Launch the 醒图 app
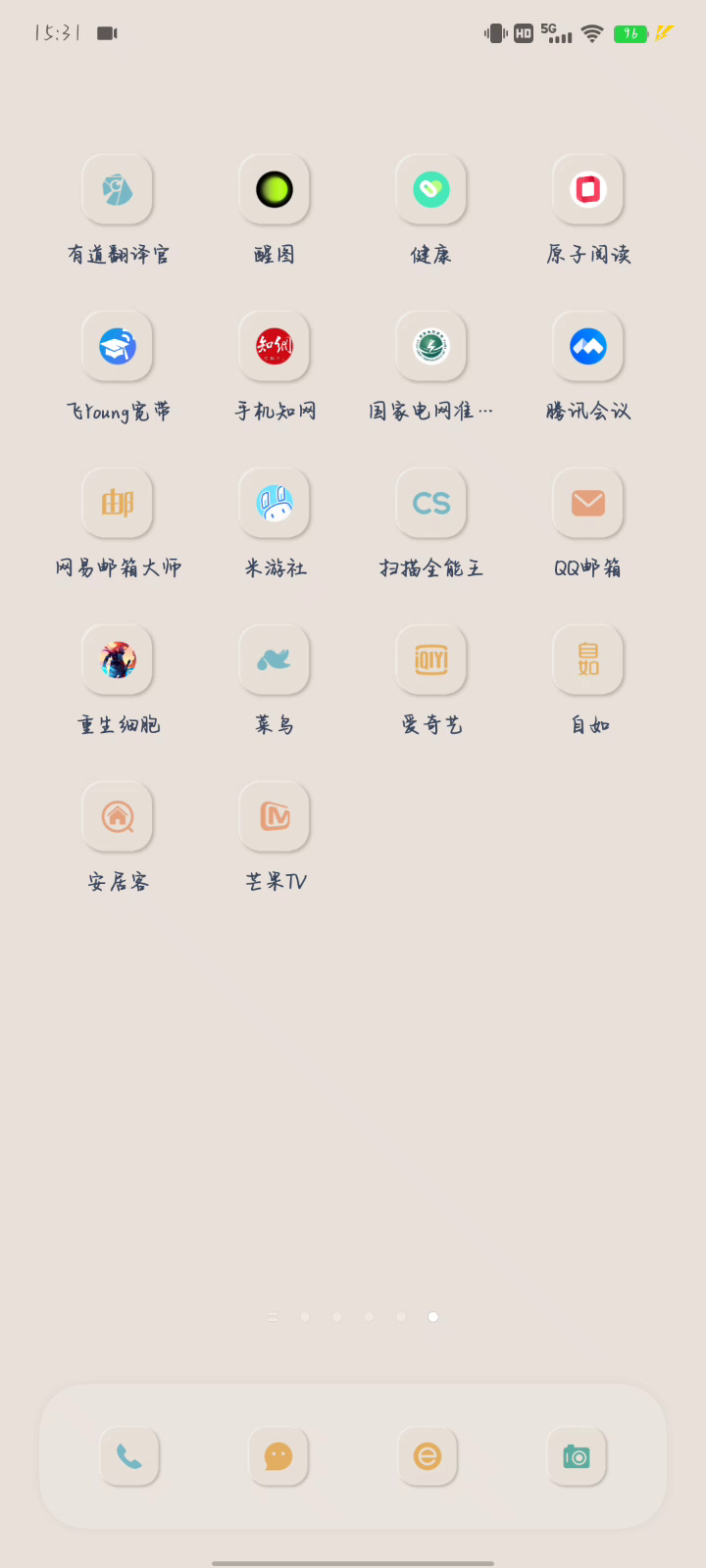706x1568 pixels. [x=275, y=189]
